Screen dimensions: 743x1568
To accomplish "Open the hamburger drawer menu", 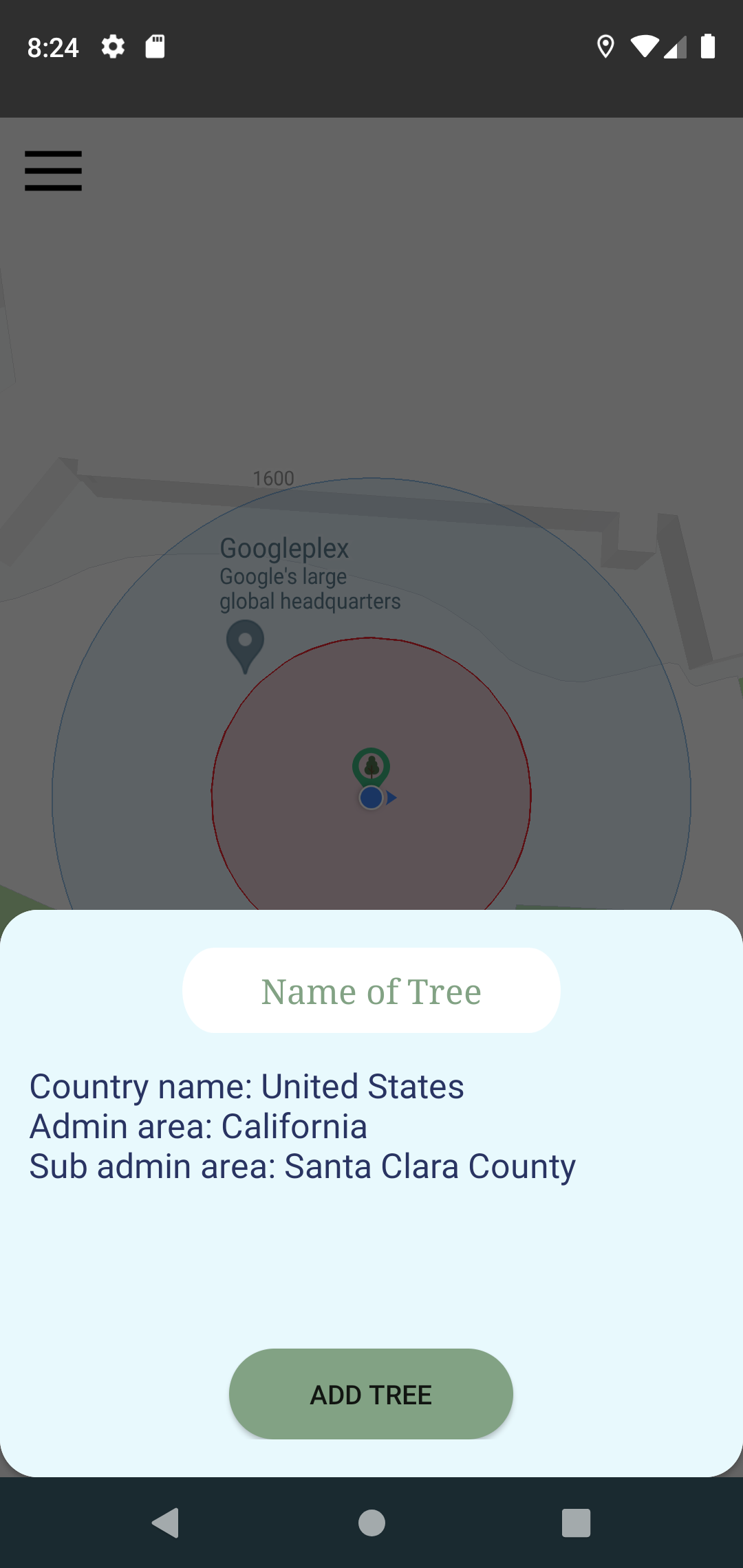I will click(x=53, y=171).
